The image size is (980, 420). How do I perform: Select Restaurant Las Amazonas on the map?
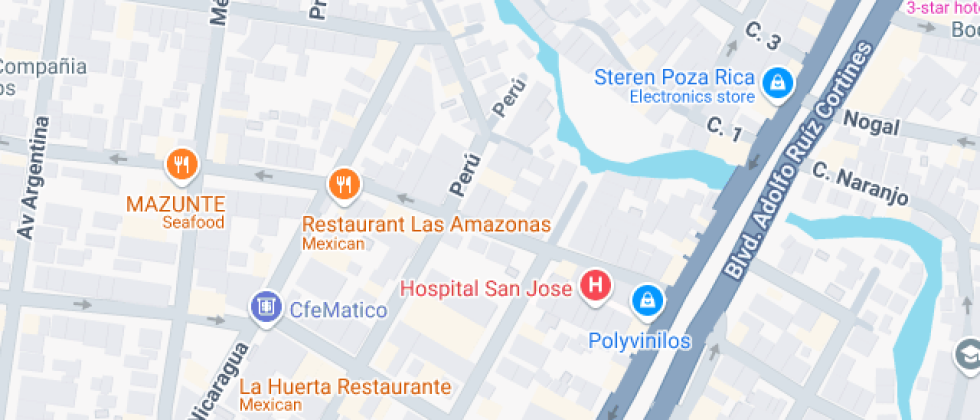344,183
